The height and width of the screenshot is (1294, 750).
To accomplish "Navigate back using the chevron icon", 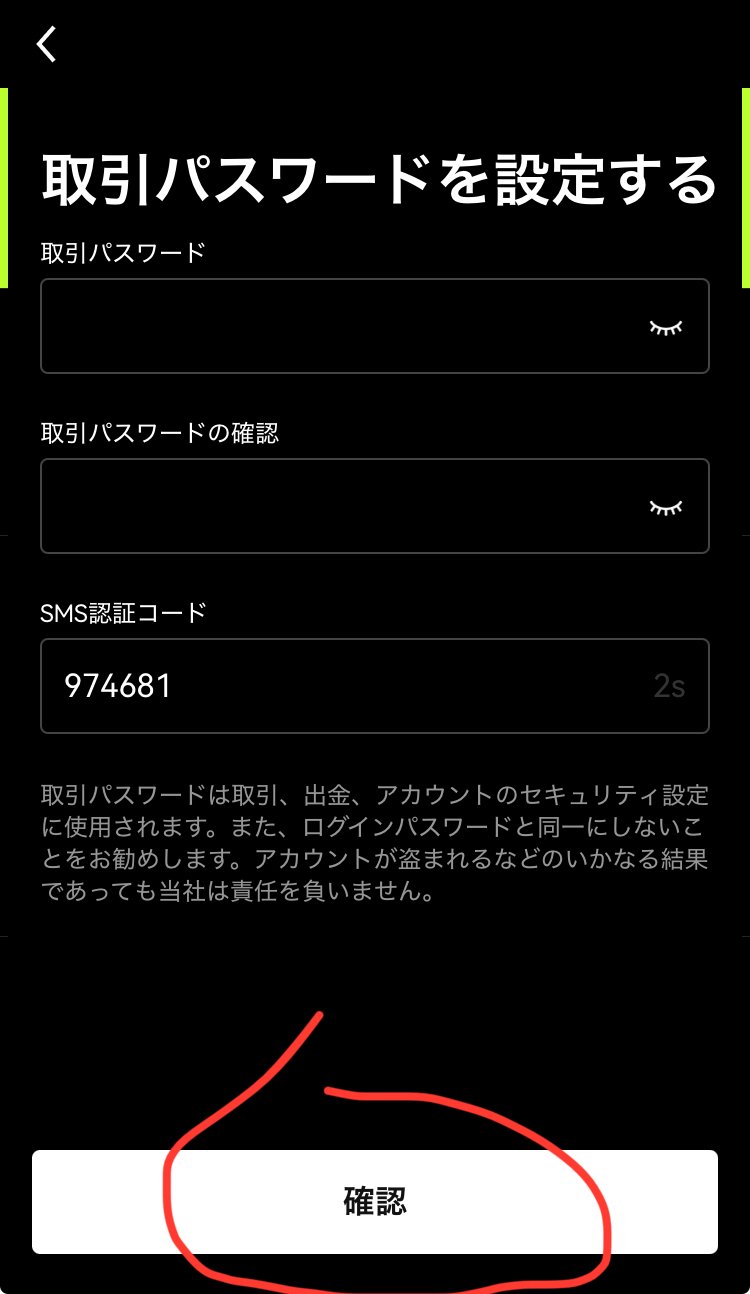I will (x=45, y=44).
